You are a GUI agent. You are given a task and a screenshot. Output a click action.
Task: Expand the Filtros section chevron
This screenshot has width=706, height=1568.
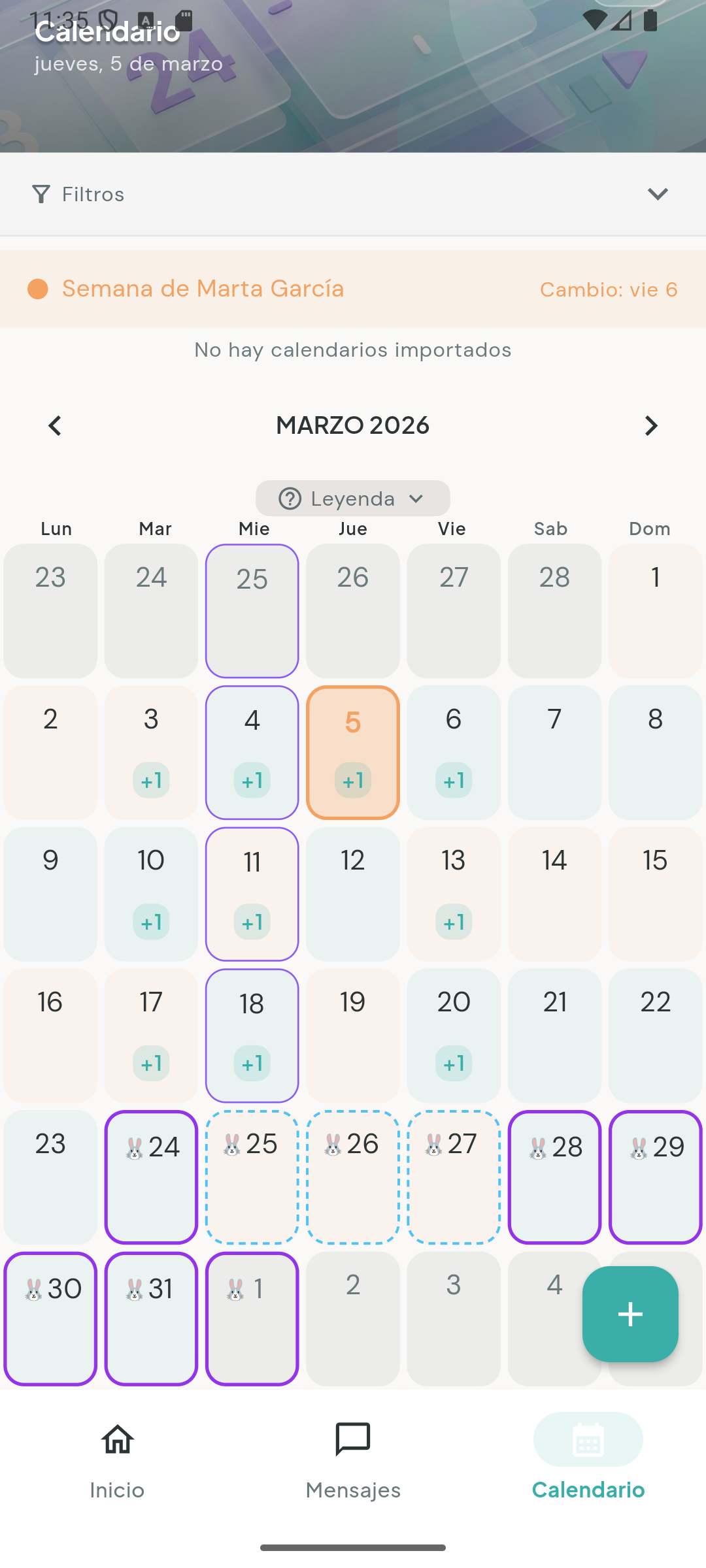(658, 193)
